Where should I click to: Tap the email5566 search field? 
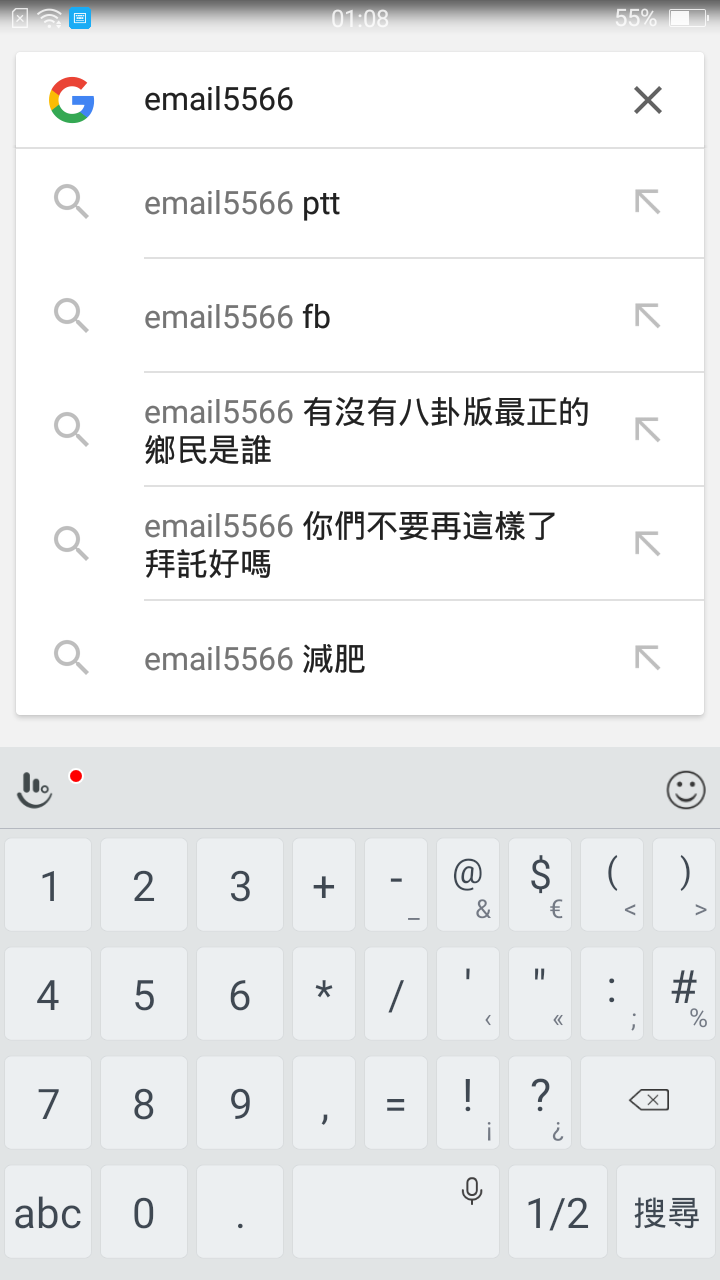click(370, 100)
